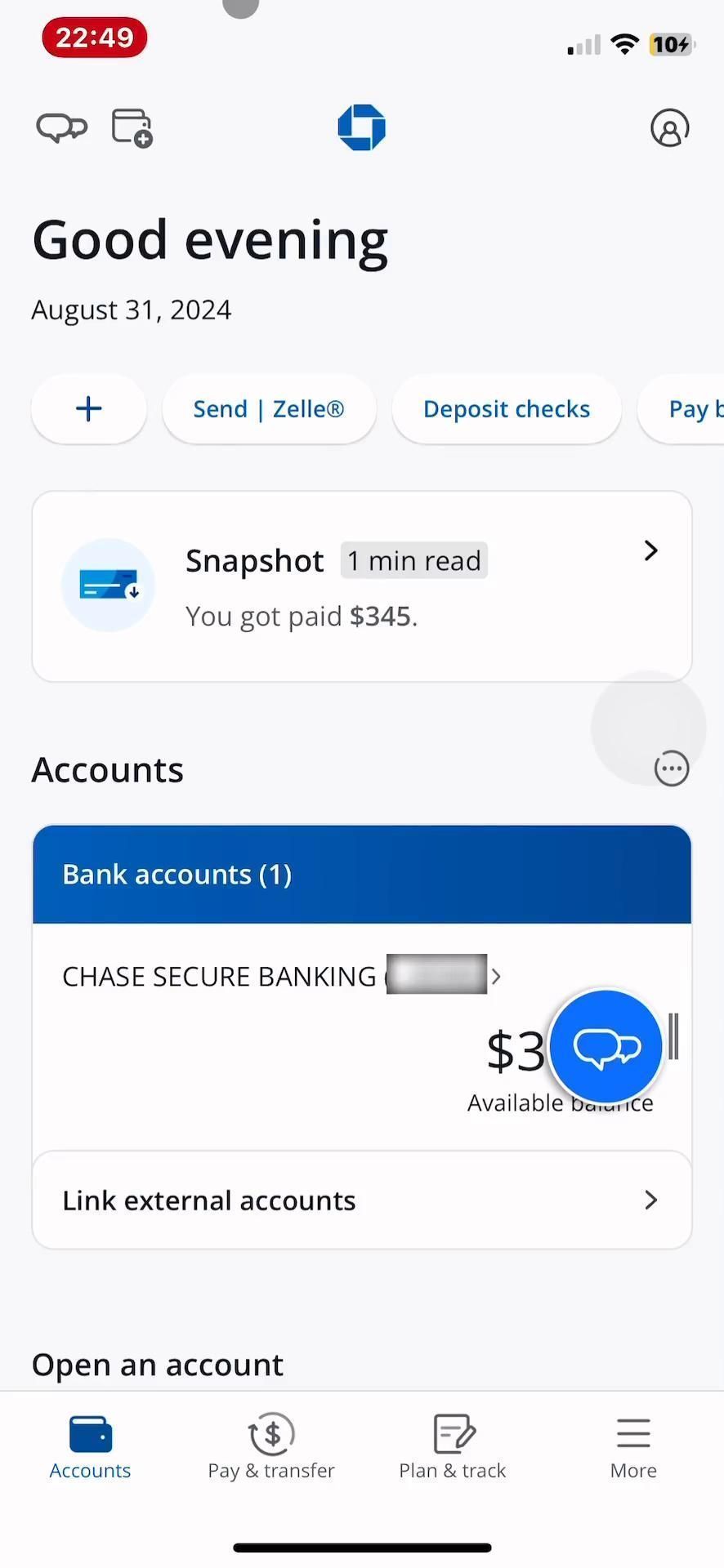Viewport: 724px width, 1568px height.
Task: Tap the Bank accounts (1) header
Action: pyautogui.click(x=362, y=875)
